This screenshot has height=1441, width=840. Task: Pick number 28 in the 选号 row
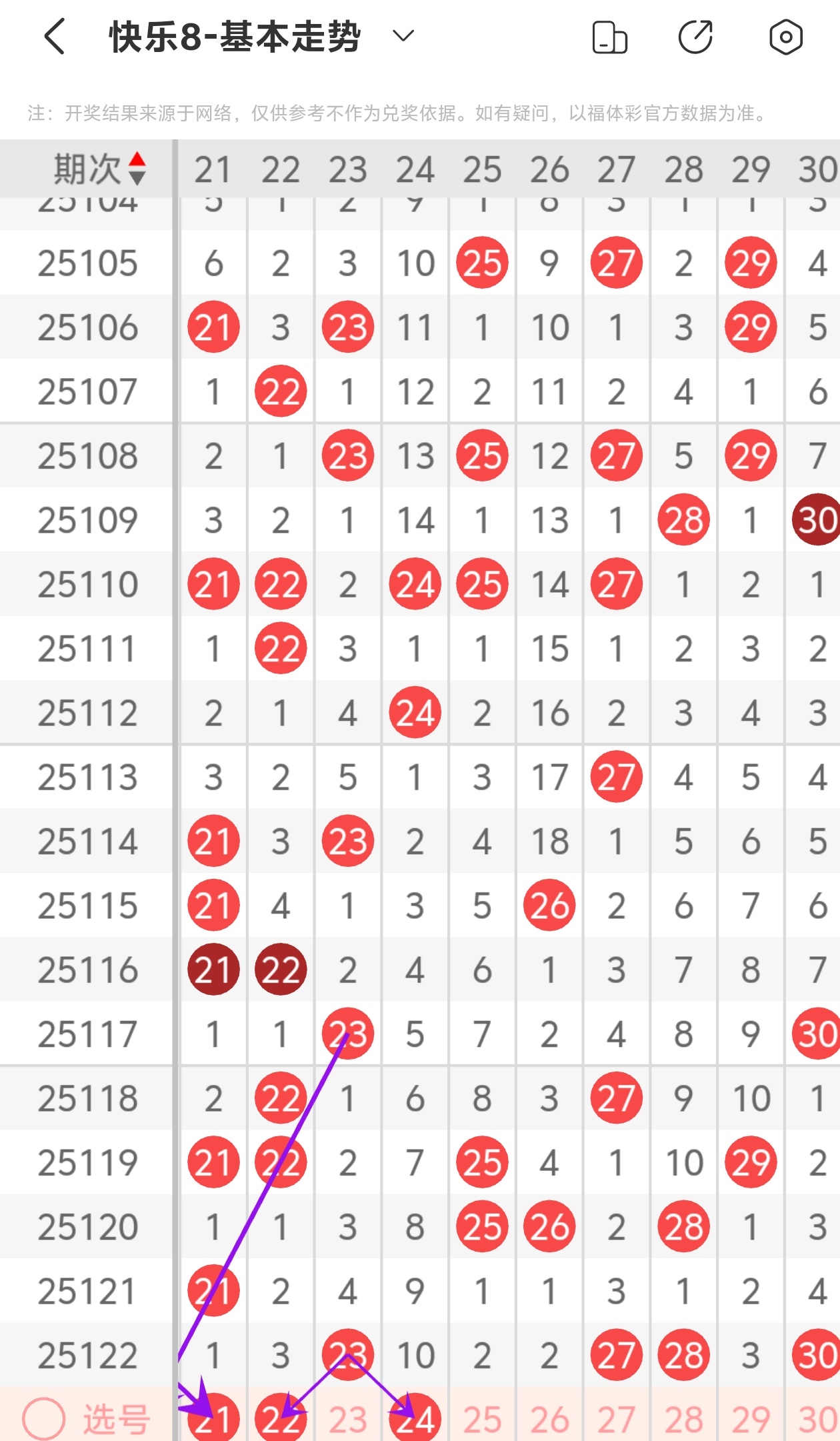pos(683,1419)
